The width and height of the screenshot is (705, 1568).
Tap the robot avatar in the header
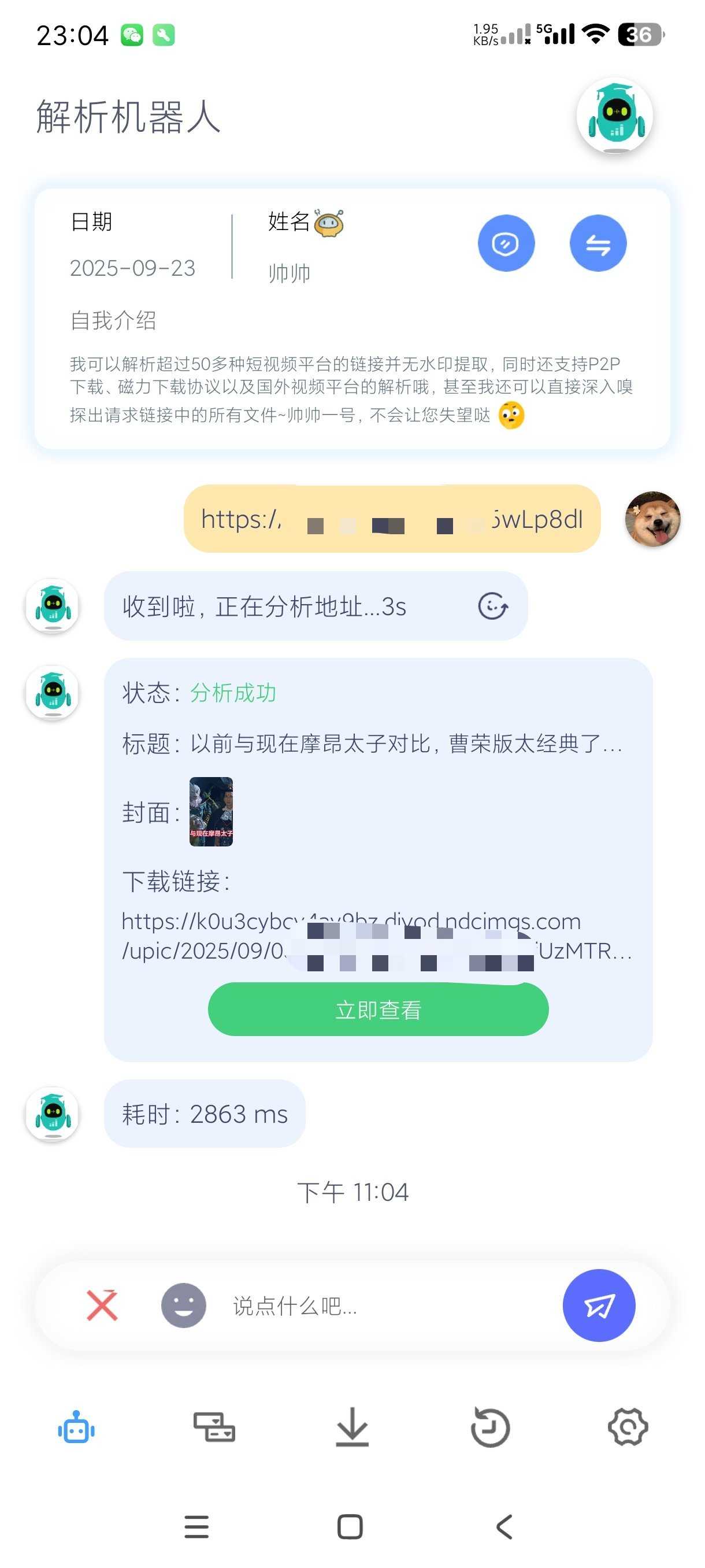tap(614, 115)
